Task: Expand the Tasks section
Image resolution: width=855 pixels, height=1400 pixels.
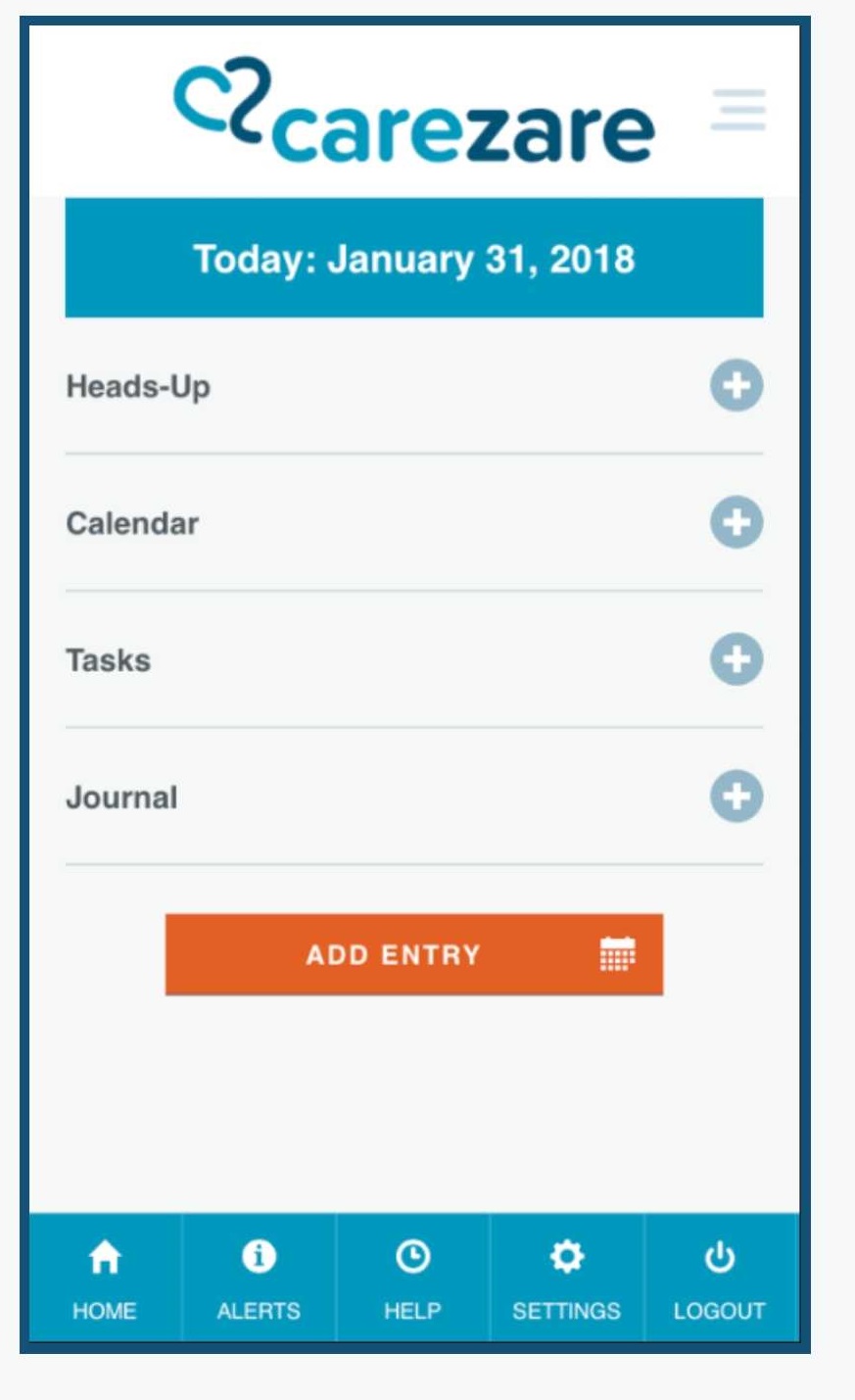Action: [x=736, y=659]
